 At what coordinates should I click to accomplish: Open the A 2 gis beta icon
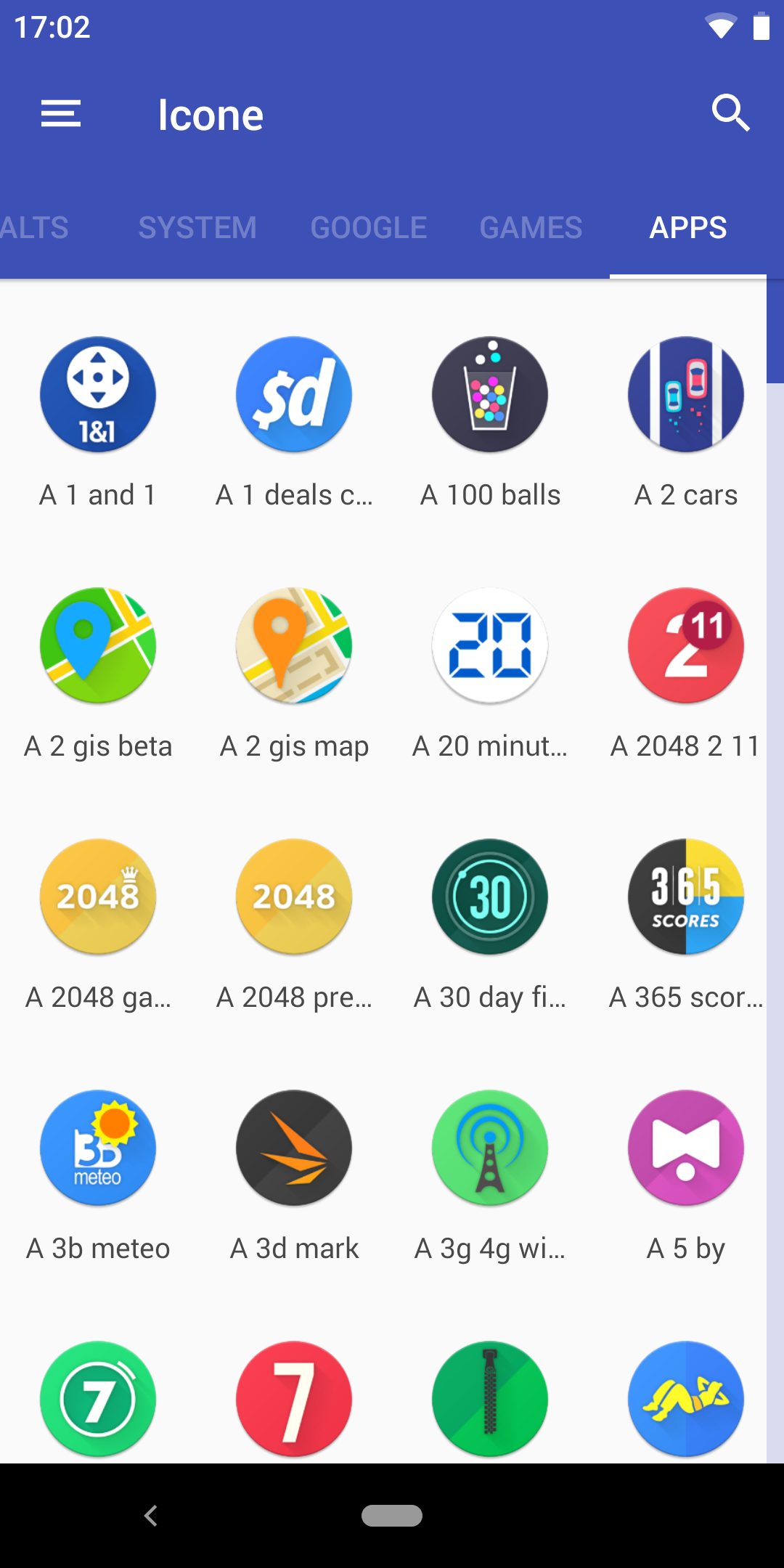(98, 645)
